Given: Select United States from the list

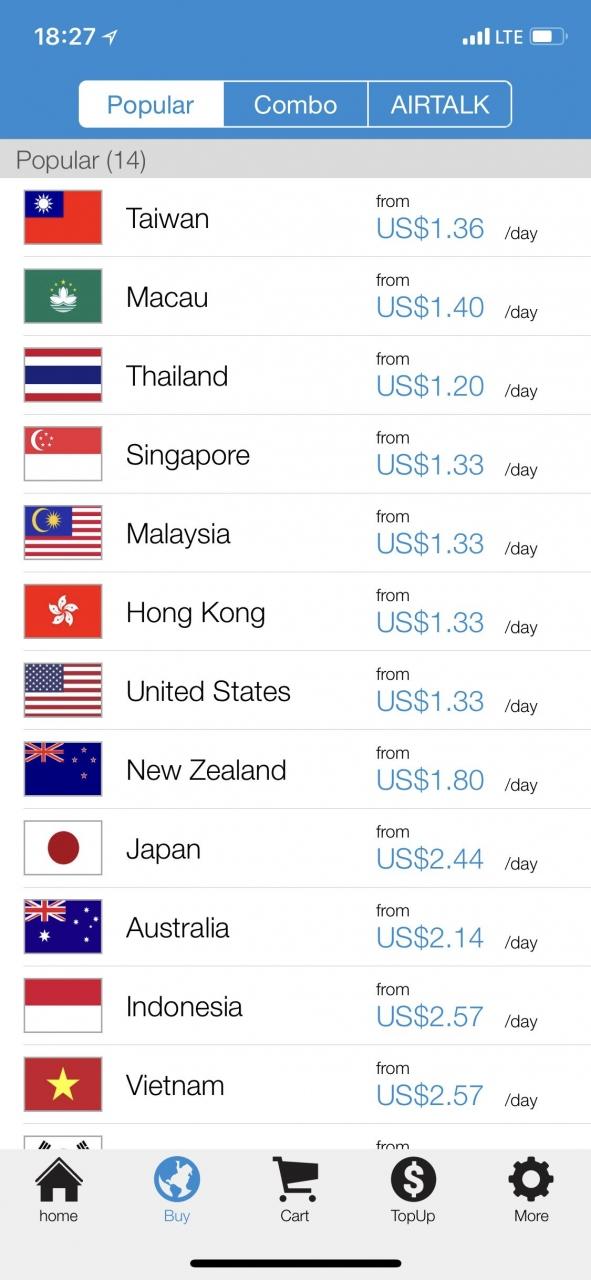Looking at the screenshot, I should point(295,692).
